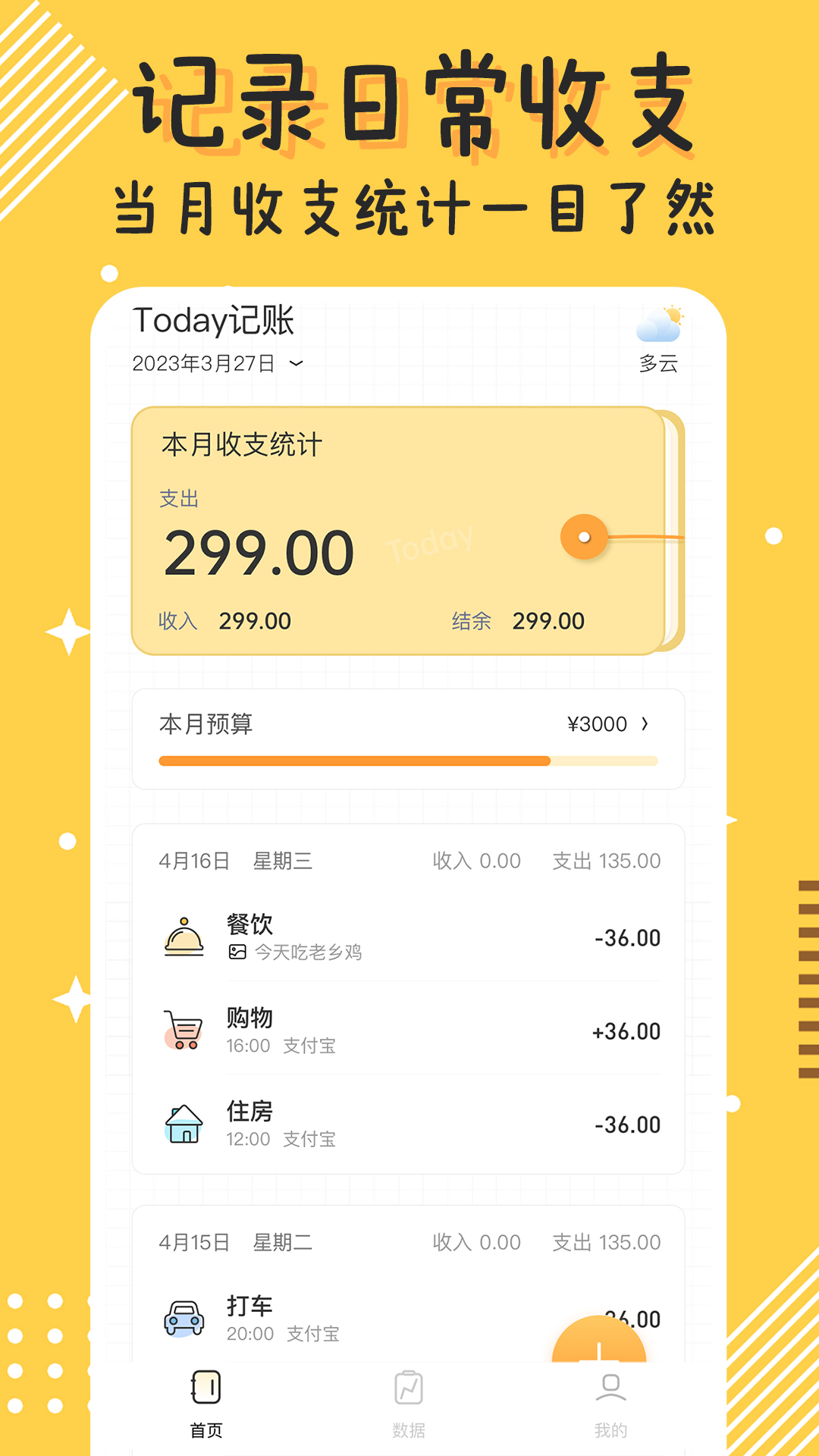Open the budget detail via ¥3000 link
Screen dimensions: 819x1456
pyautogui.click(x=599, y=724)
